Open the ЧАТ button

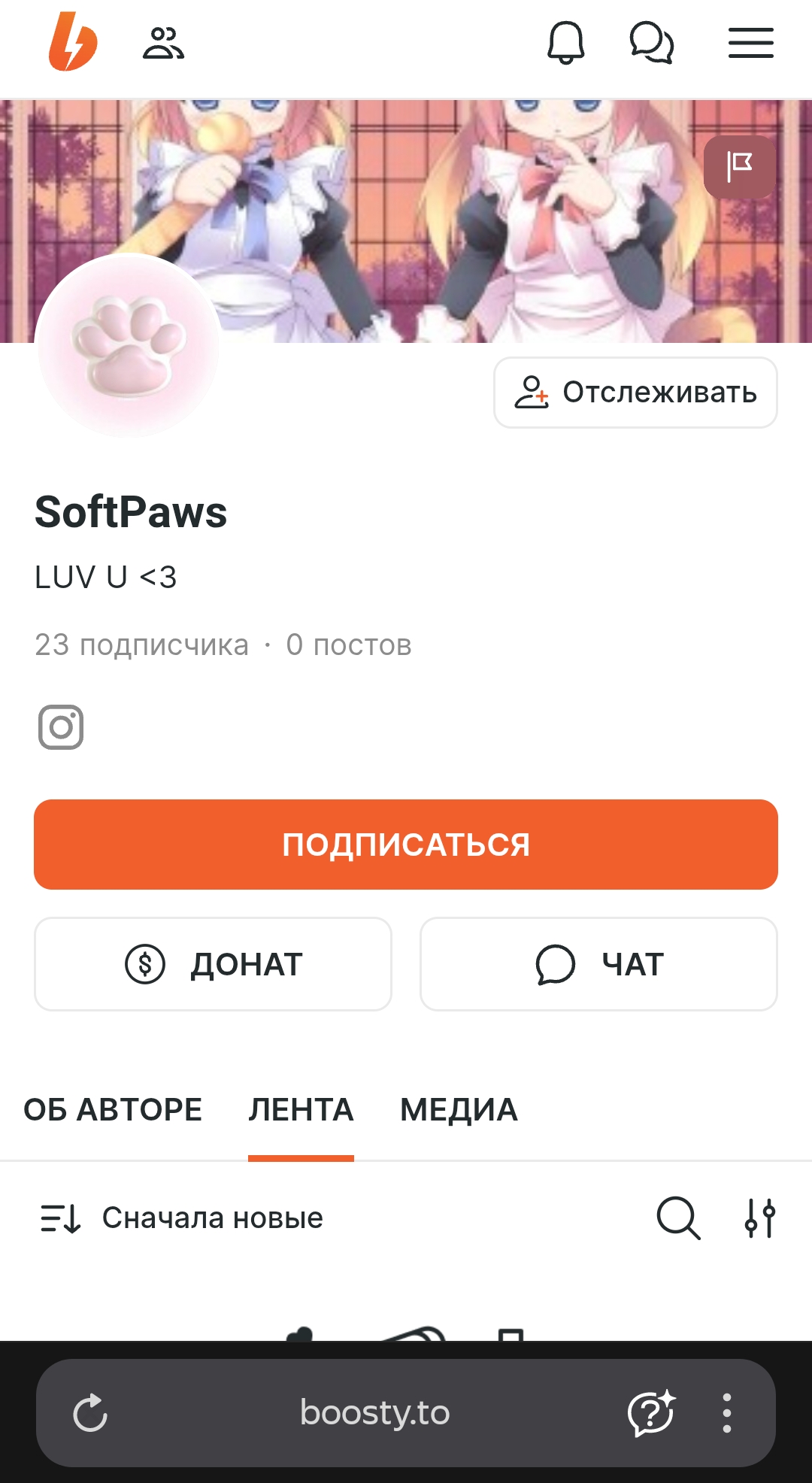click(598, 964)
